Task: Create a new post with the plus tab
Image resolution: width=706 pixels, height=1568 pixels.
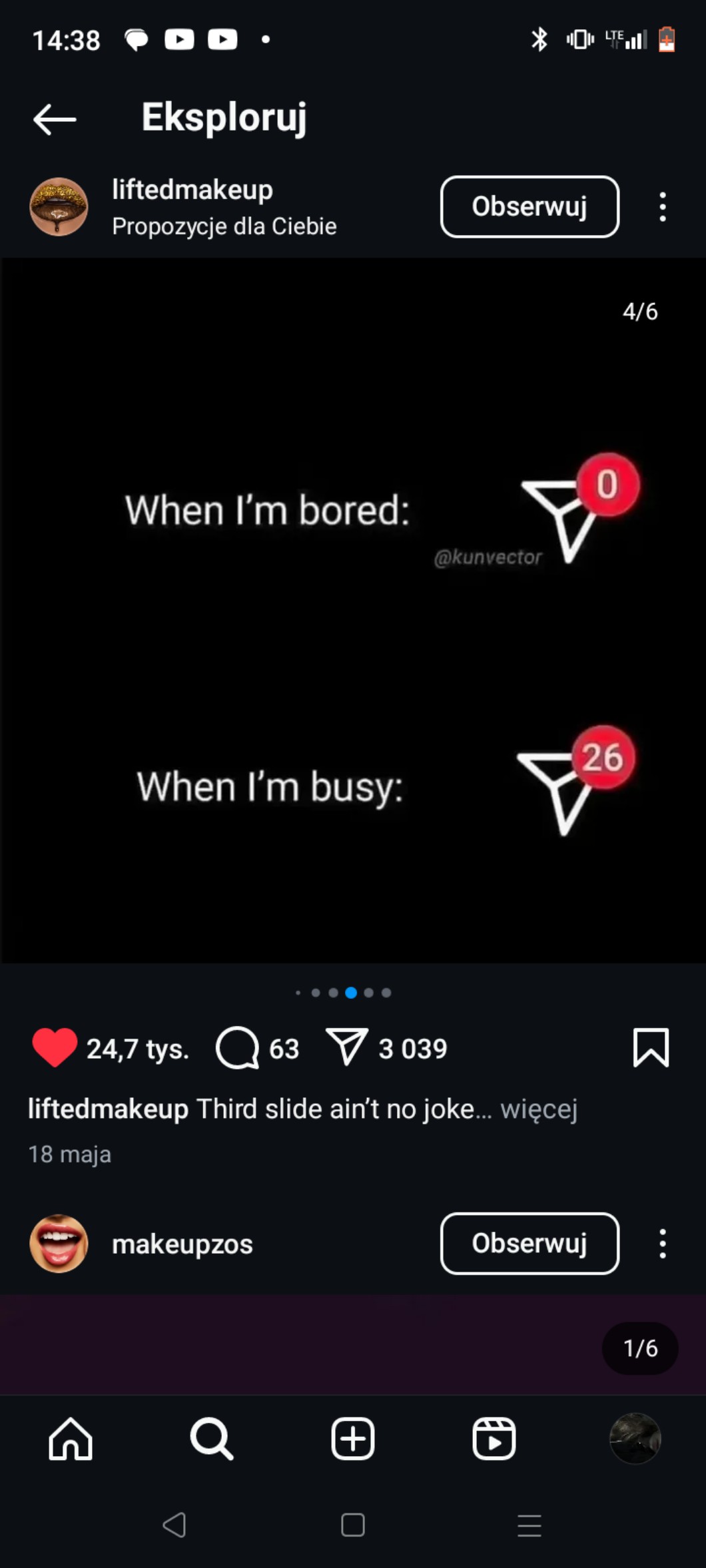Action: [x=353, y=1438]
